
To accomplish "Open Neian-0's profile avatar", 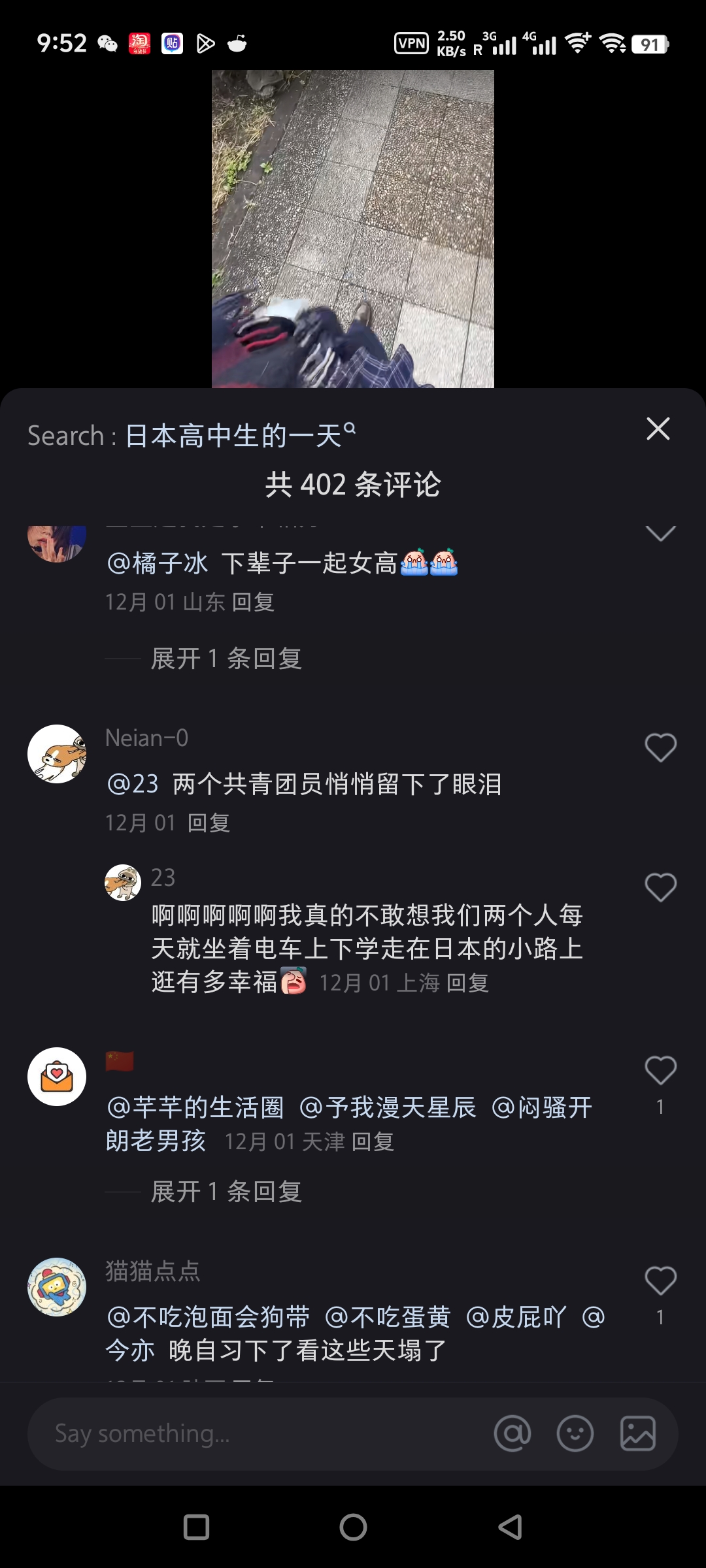I will pyautogui.click(x=57, y=754).
